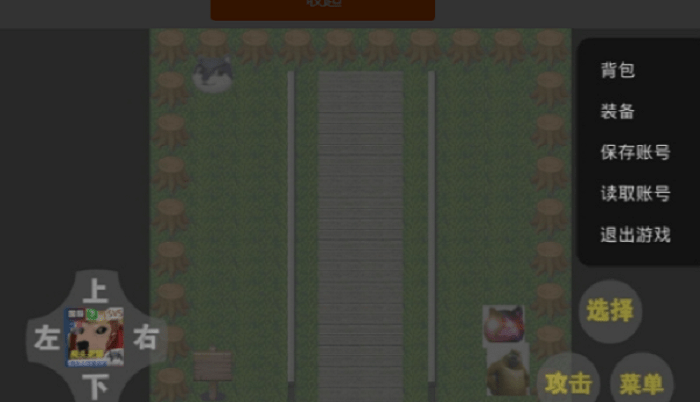
Task: Open 背包 from the menu
Action: pos(618,71)
